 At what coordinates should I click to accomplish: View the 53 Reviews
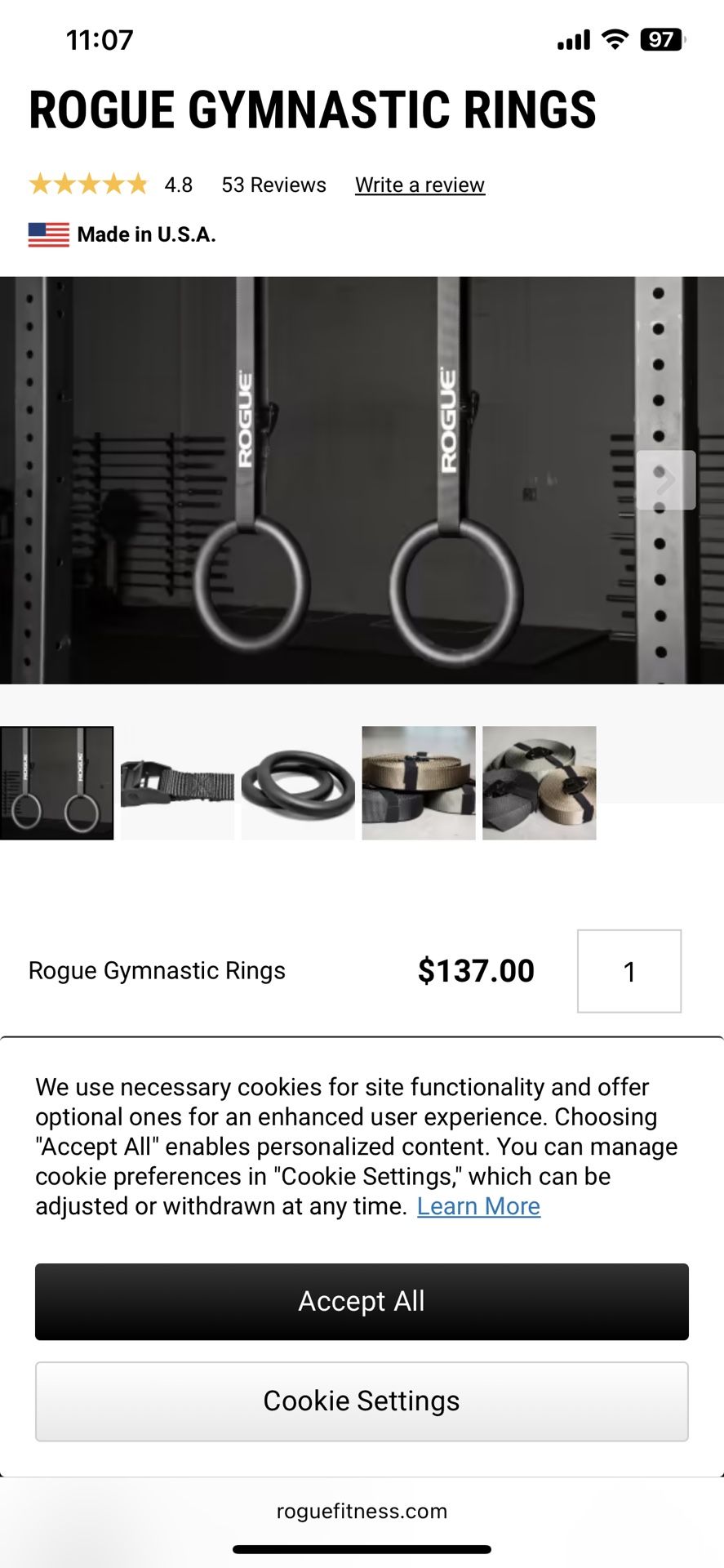274,184
